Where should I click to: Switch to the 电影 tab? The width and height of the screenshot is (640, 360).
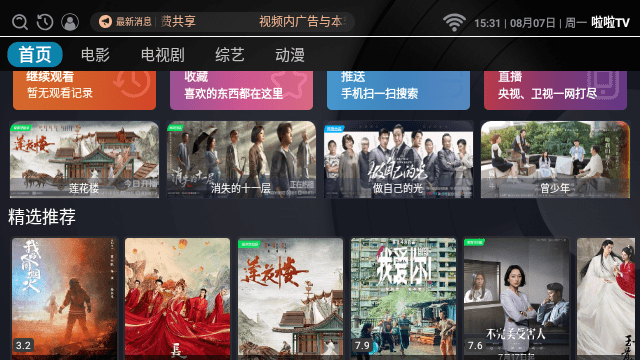click(x=95, y=55)
